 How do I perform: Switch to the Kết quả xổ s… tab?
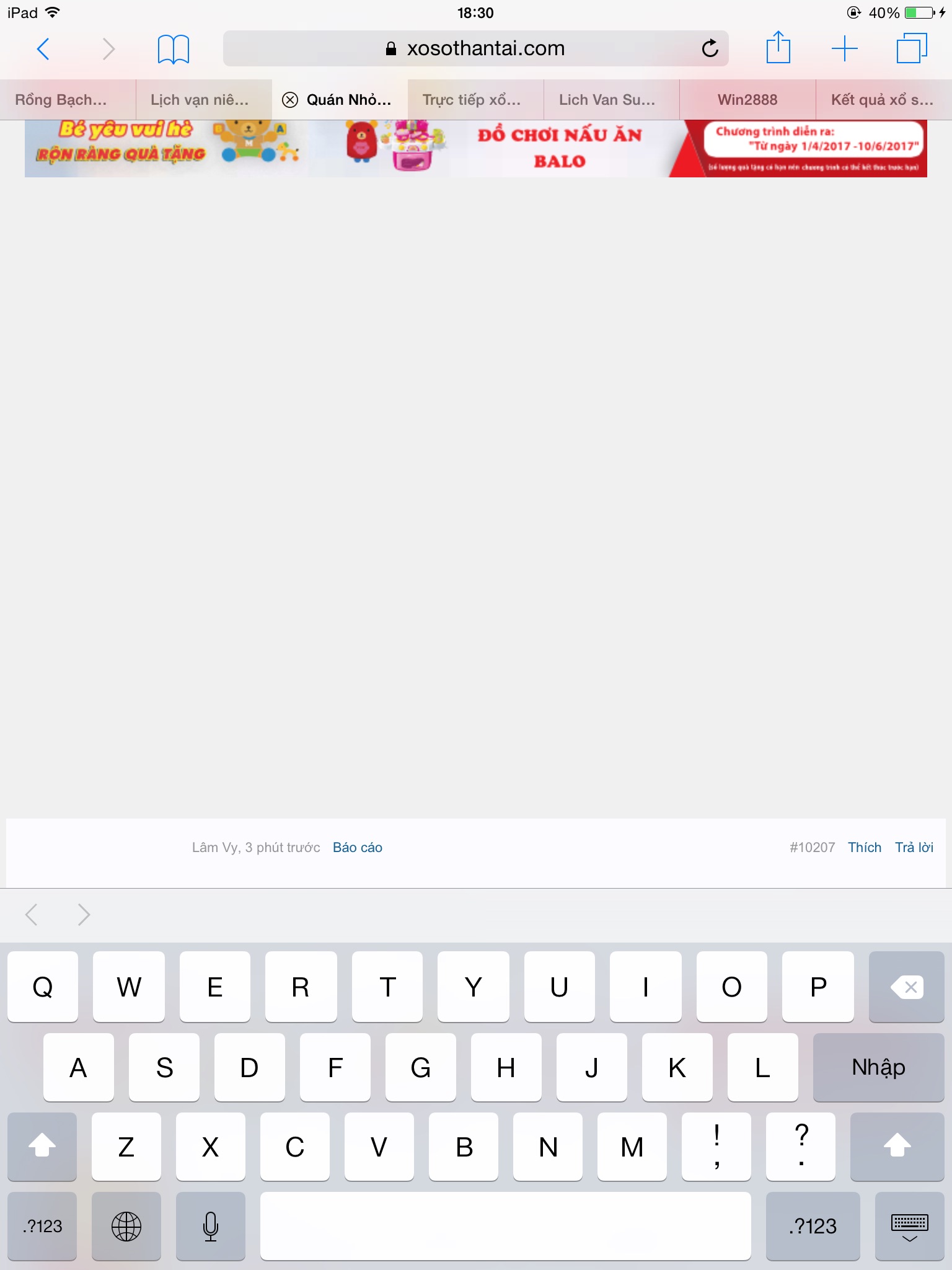[881, 100]
